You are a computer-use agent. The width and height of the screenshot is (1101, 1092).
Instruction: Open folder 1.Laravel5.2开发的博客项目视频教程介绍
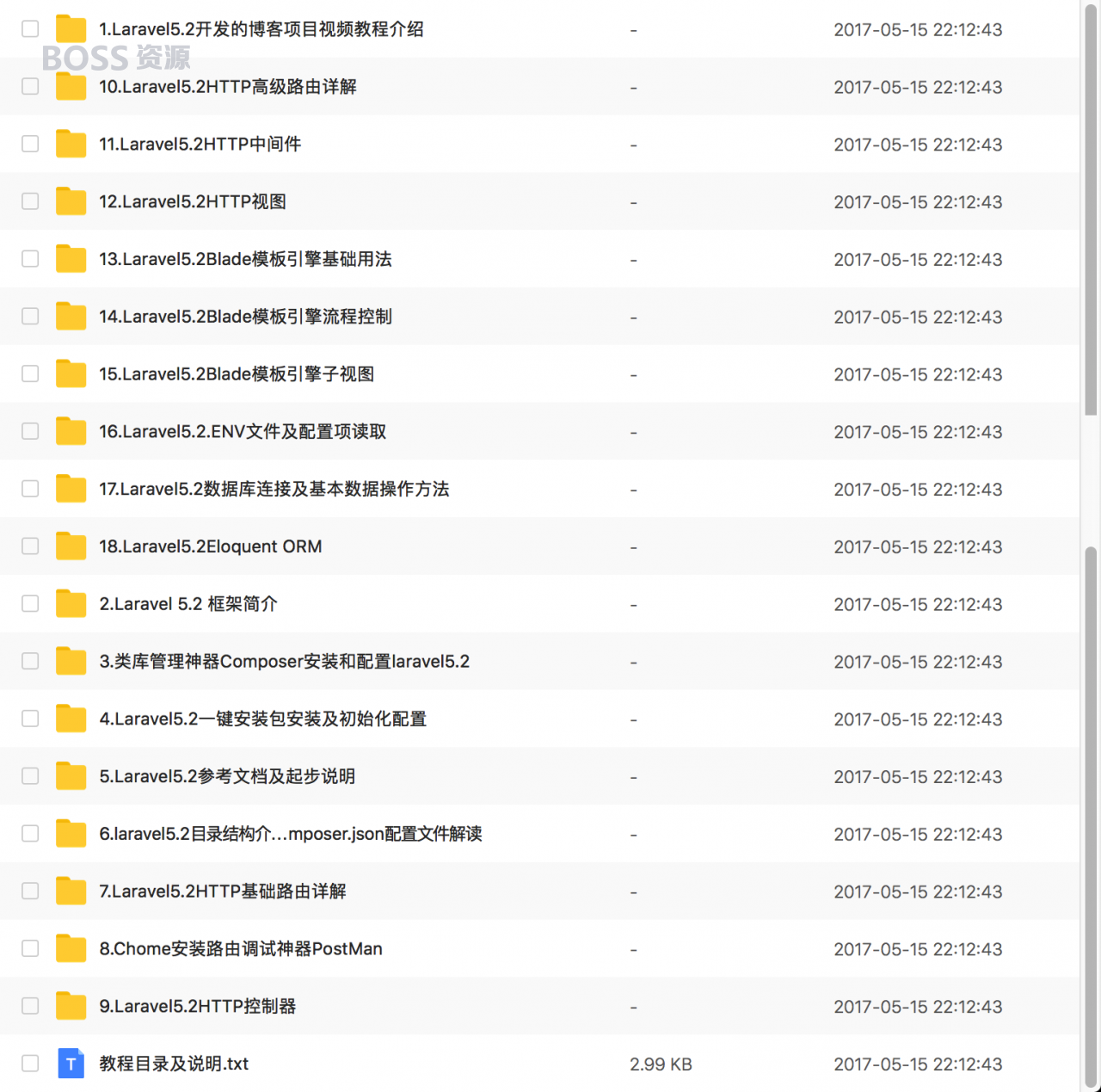261,29
